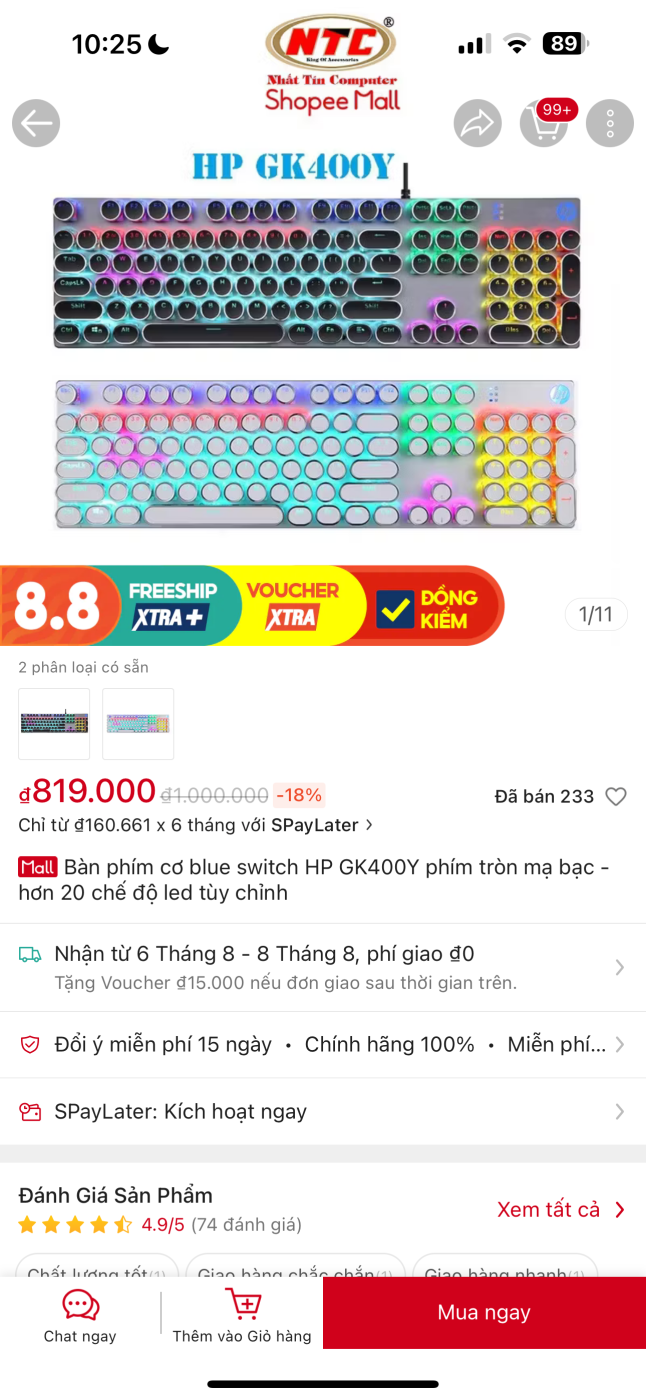Open the 8.8 Freeship Xtra promo banner

pyautogui.click(x=252, y=606)
